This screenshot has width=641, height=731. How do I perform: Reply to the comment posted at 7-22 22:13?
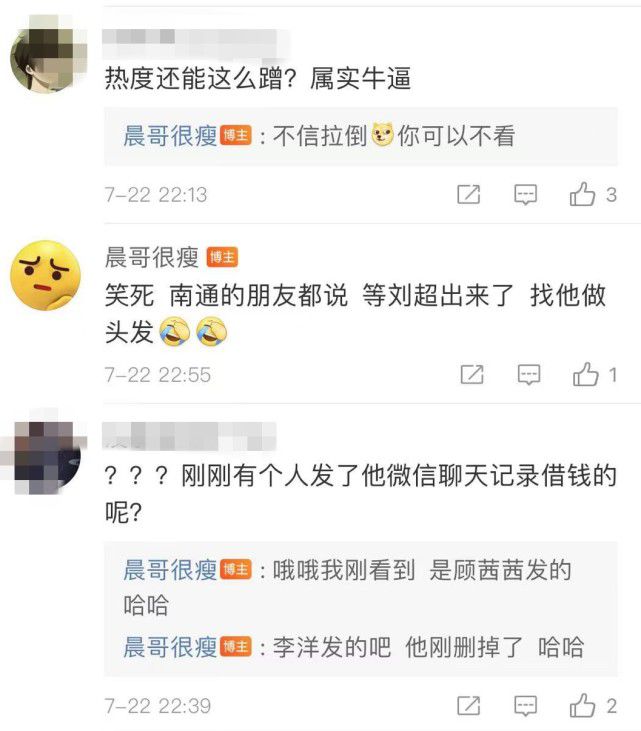point(526,195)
